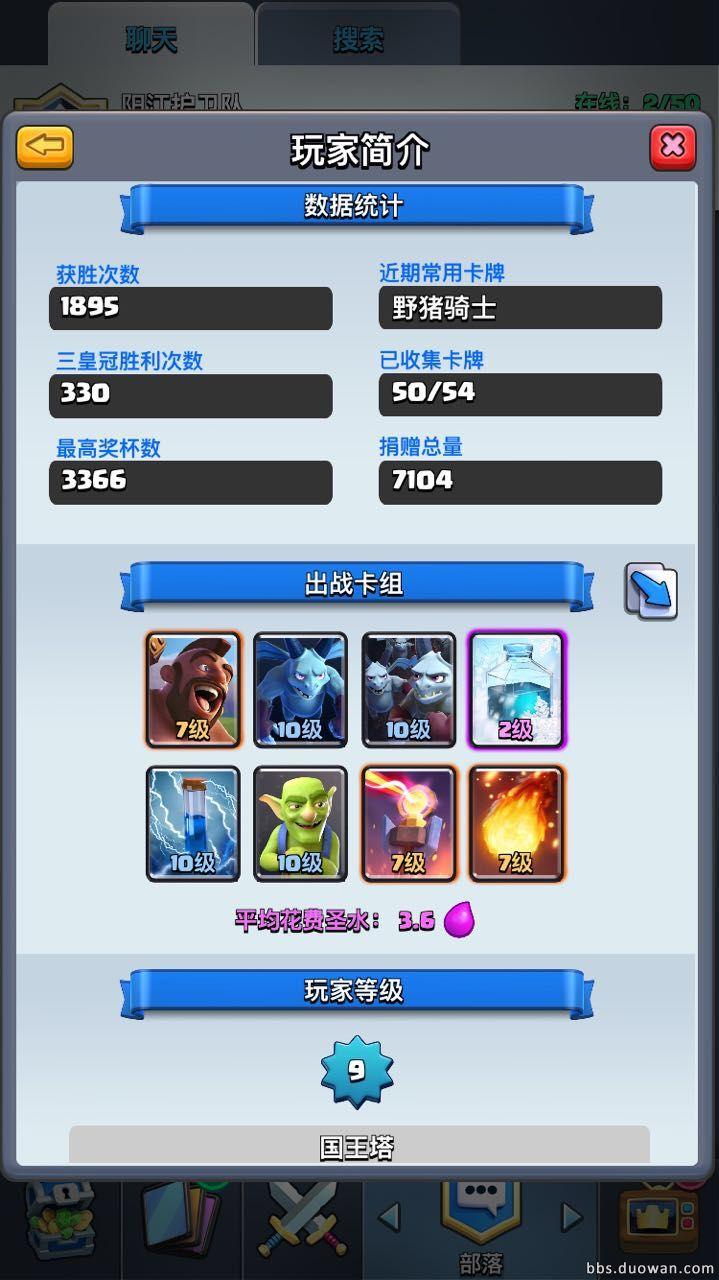Open the Freeze spell card at level 2
719x1280 pixels.
coord(516,690)
